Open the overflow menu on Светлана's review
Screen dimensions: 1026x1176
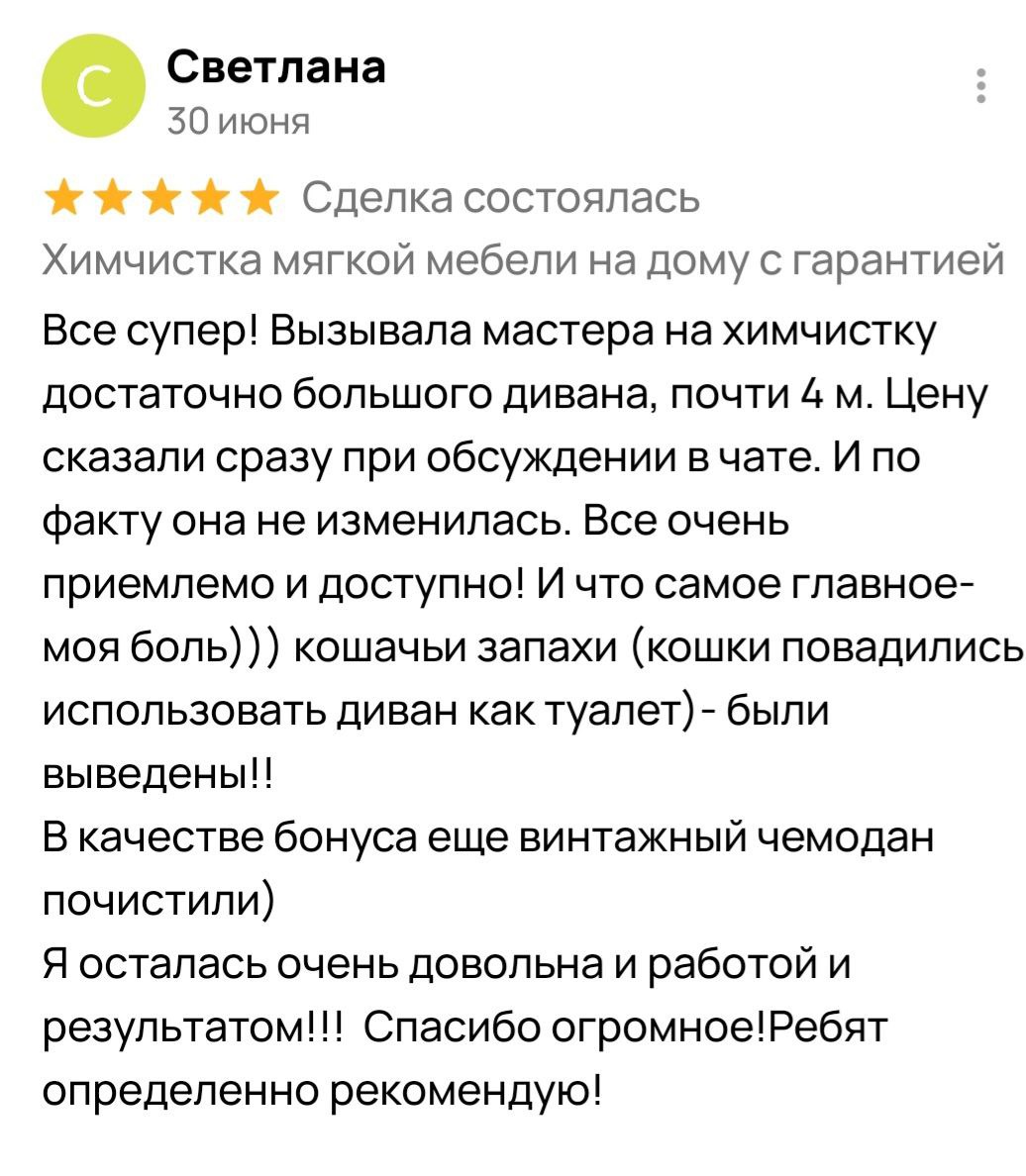point(980,86)
